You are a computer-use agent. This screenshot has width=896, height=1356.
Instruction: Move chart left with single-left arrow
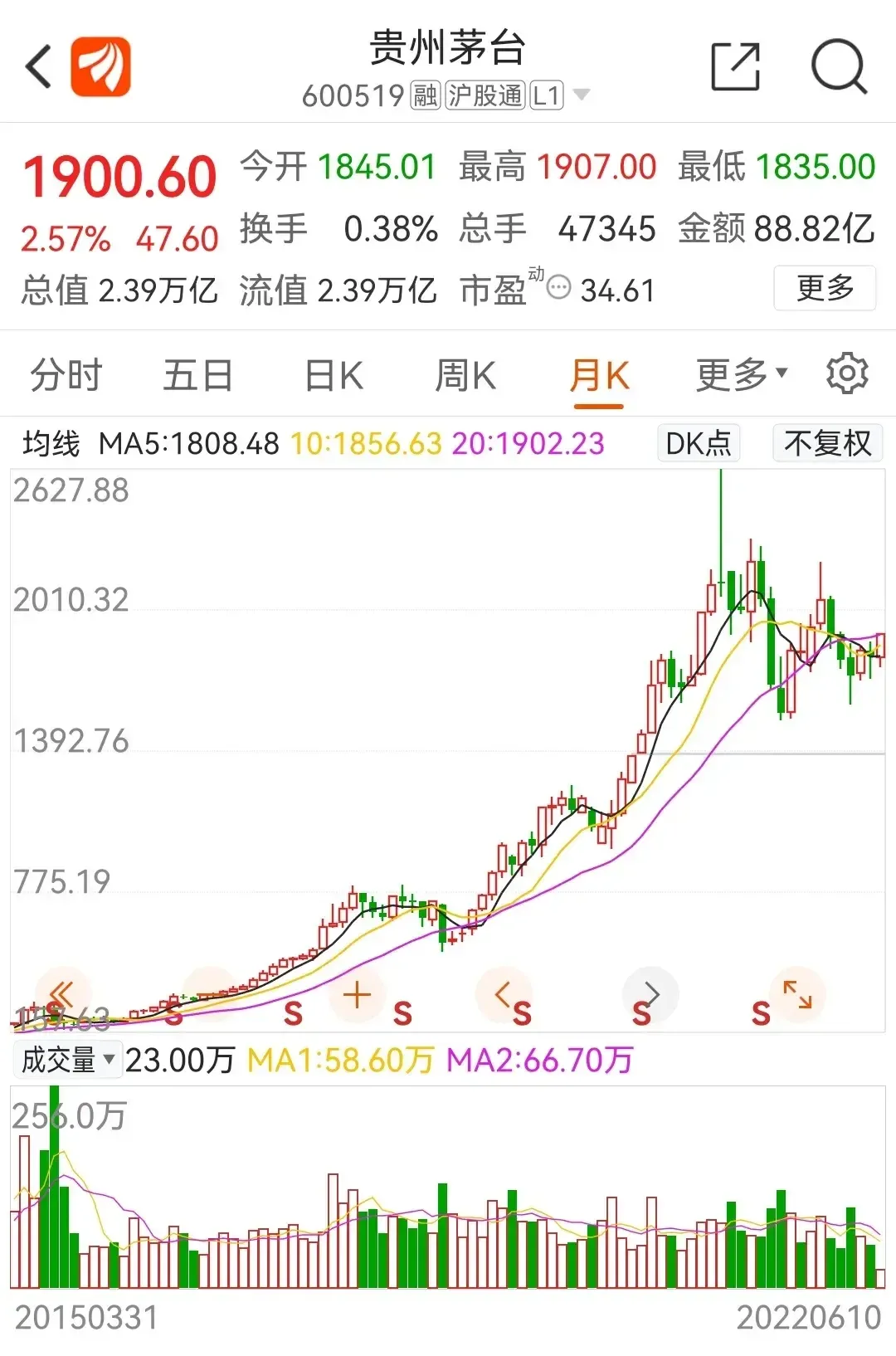[503, 994]
